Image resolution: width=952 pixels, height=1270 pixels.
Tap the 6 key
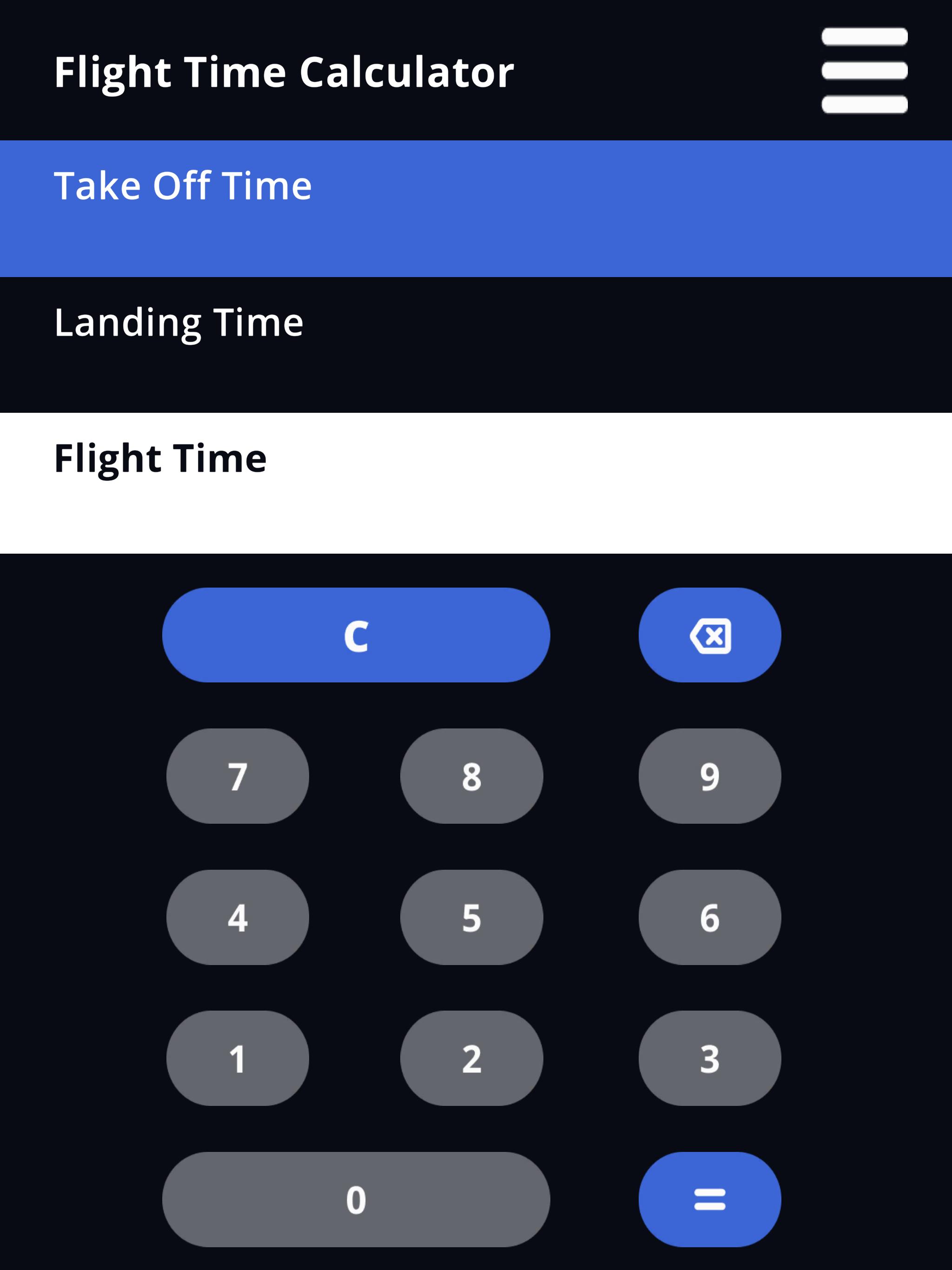[x=710, y=918]
